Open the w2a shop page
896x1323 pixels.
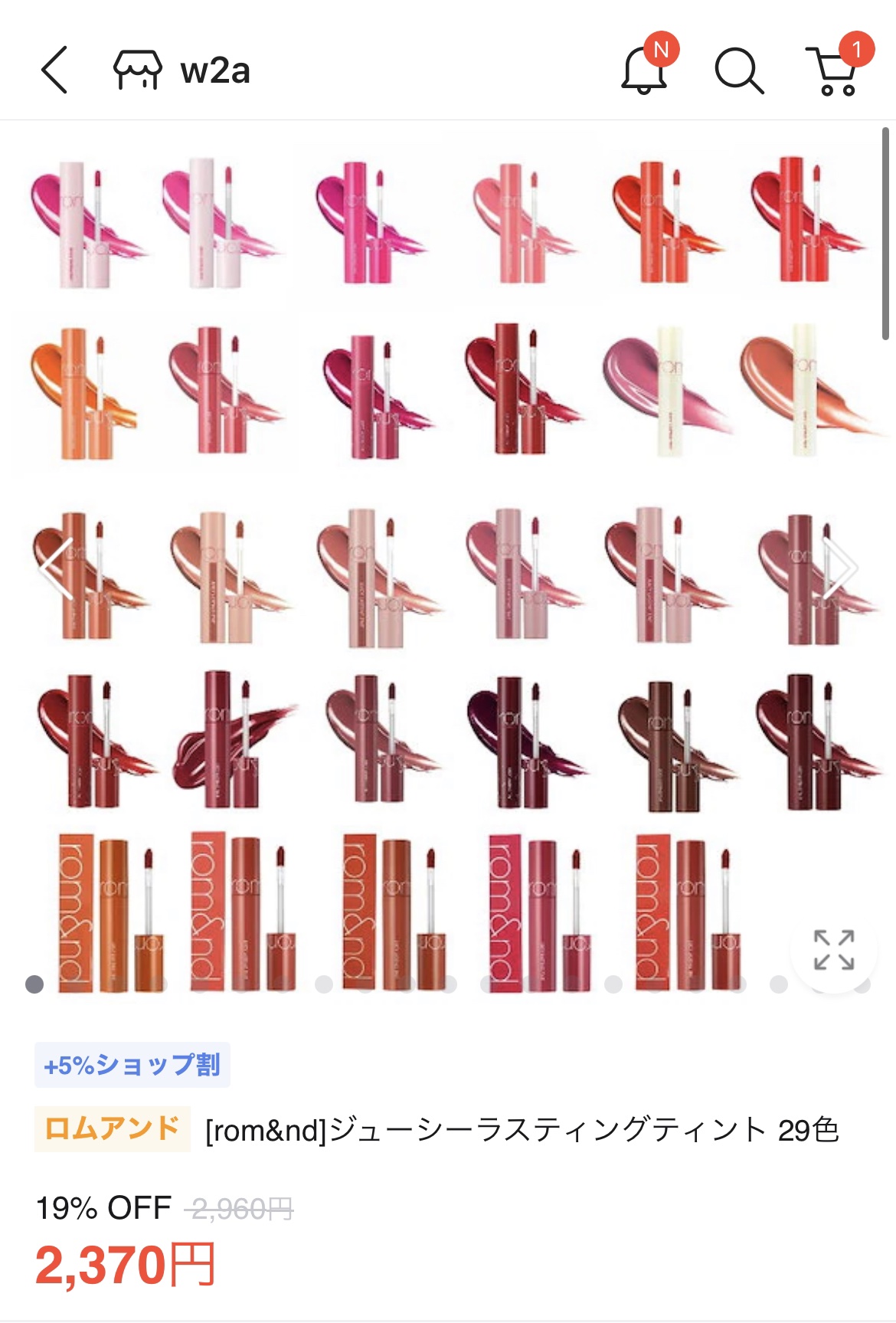(184, 70)
